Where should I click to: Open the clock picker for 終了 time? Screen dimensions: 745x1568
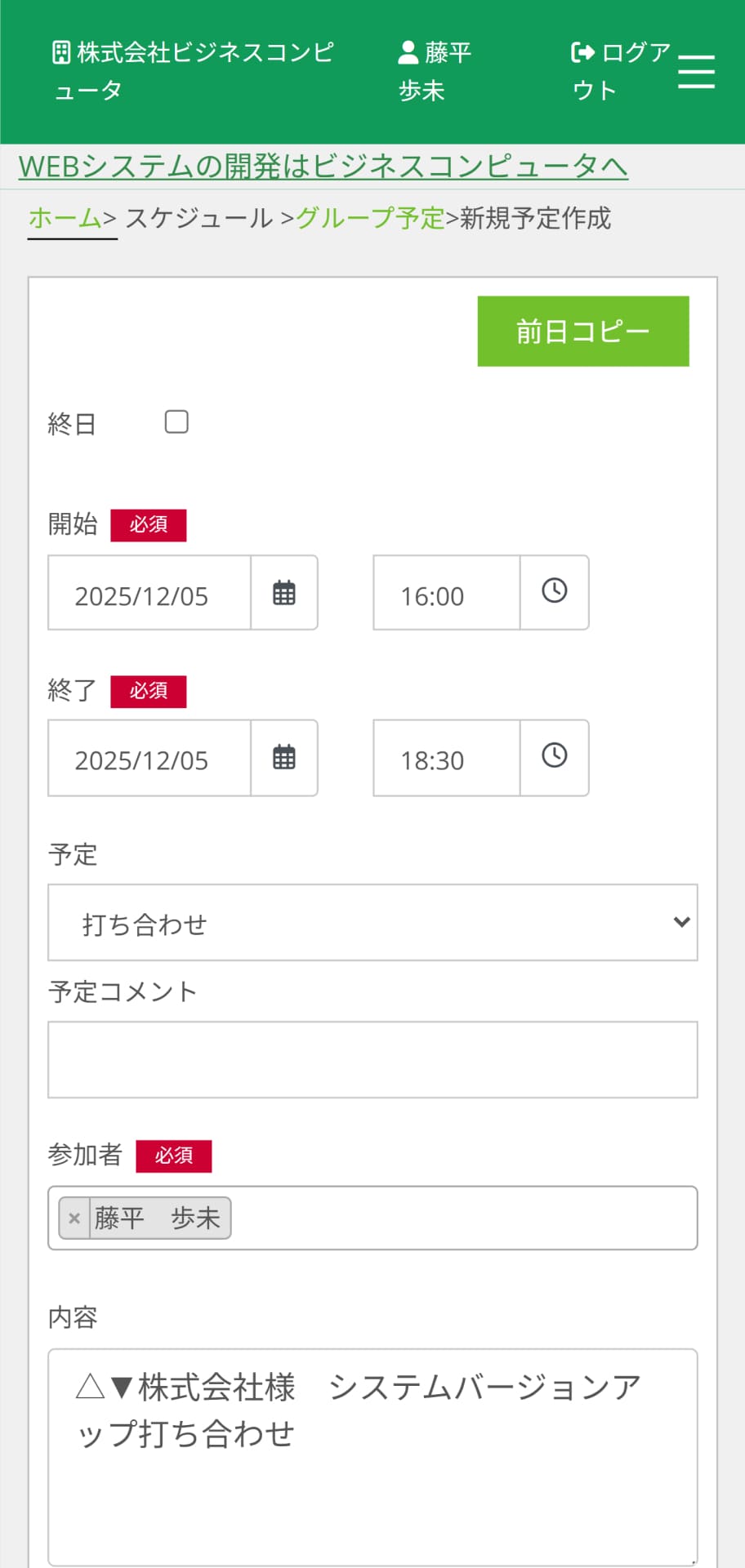click(554, 756)
